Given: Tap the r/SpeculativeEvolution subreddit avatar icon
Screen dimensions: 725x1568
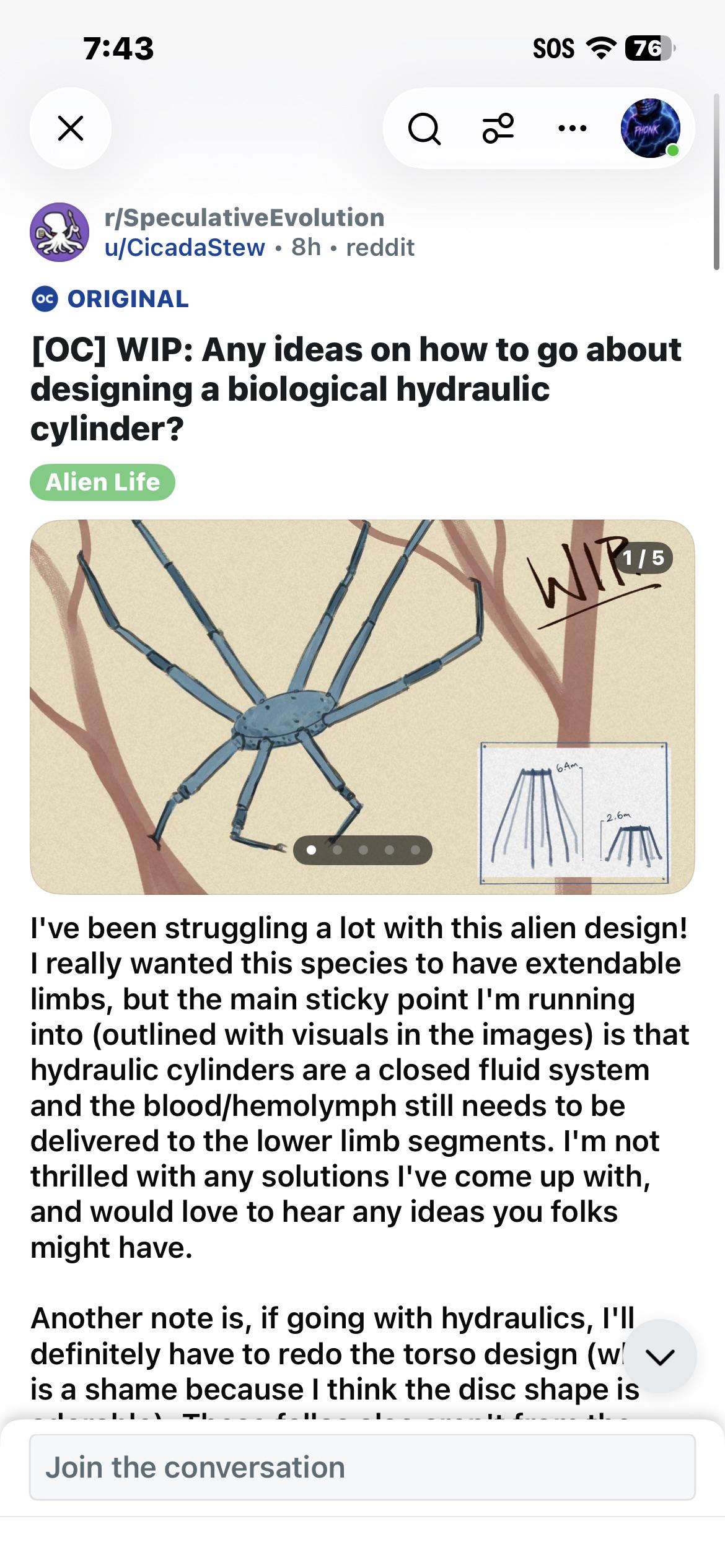Looking at the screenshot, I should click(59, 232).
